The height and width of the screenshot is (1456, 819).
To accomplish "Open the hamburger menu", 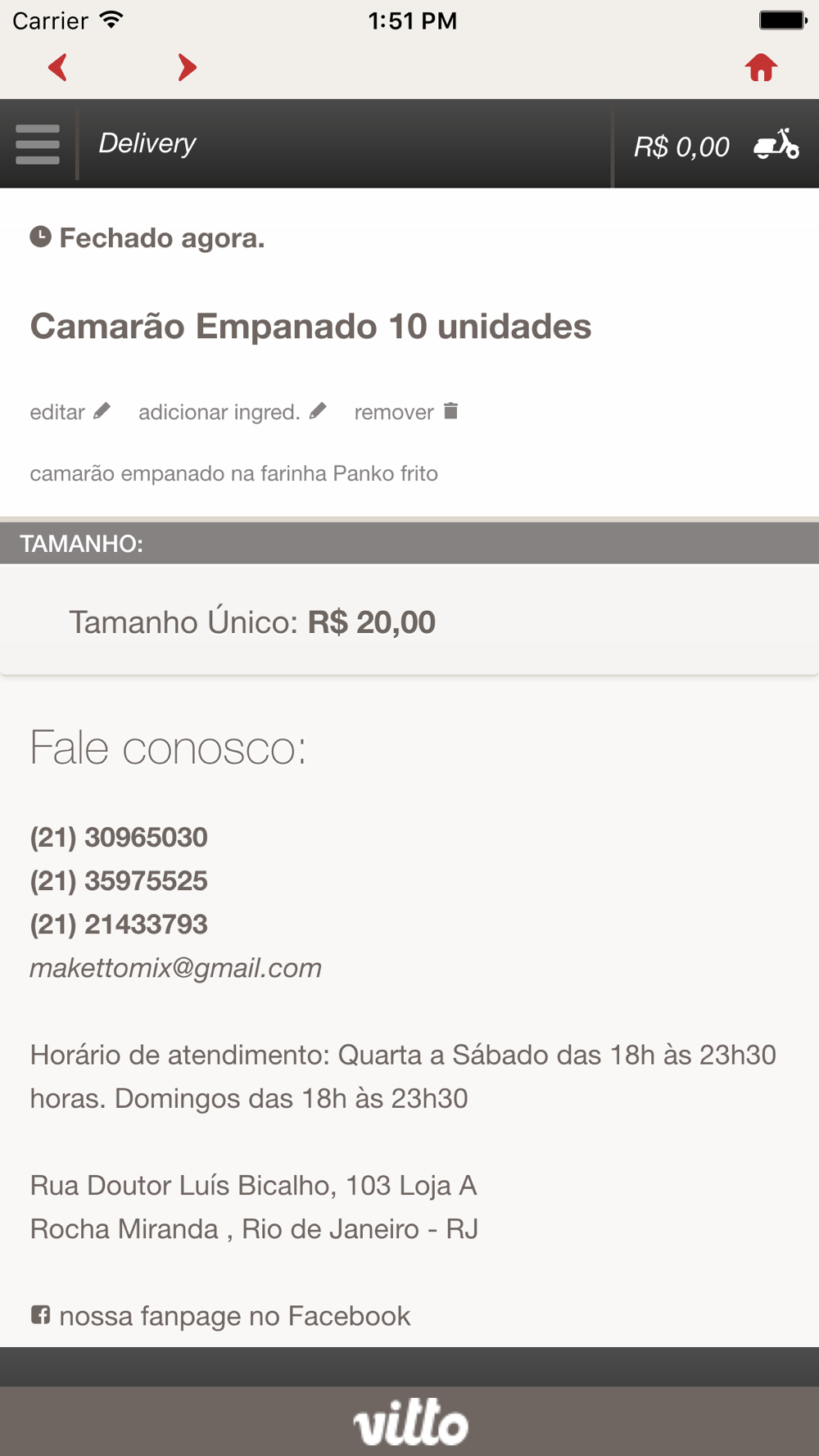I will coord(38,144).
